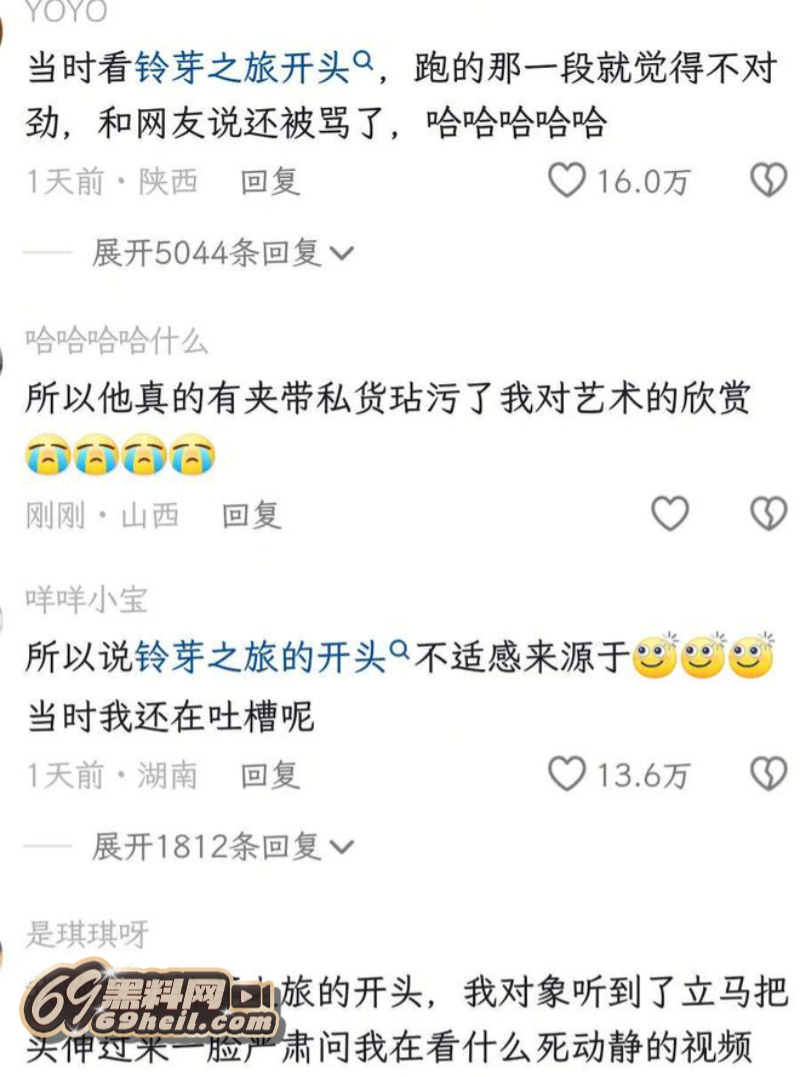
Task: Dislike 咩咩小宝's comment
Action: (769, 774)
